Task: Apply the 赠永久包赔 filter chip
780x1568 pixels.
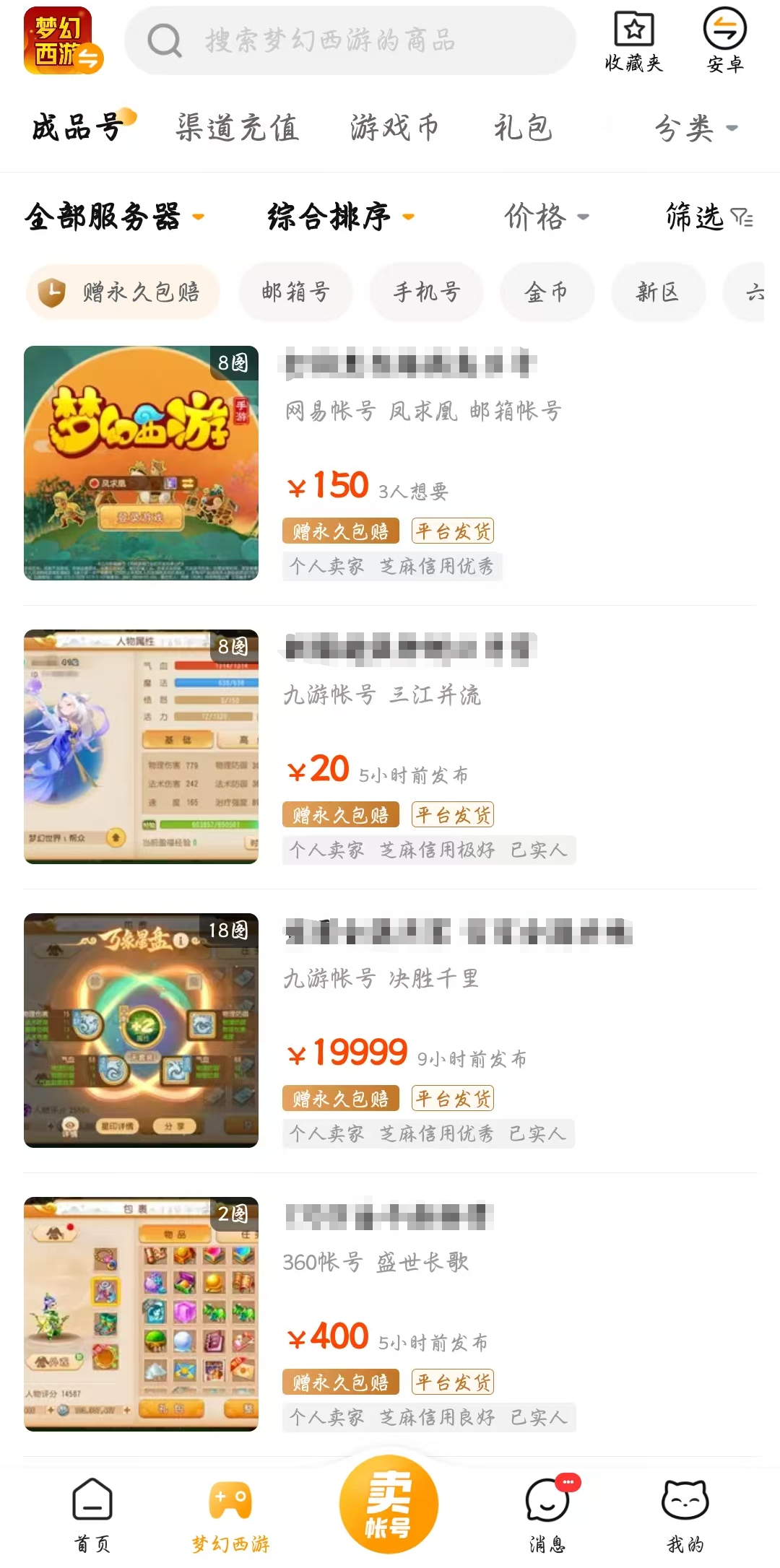Action: (x=123, y=292)
